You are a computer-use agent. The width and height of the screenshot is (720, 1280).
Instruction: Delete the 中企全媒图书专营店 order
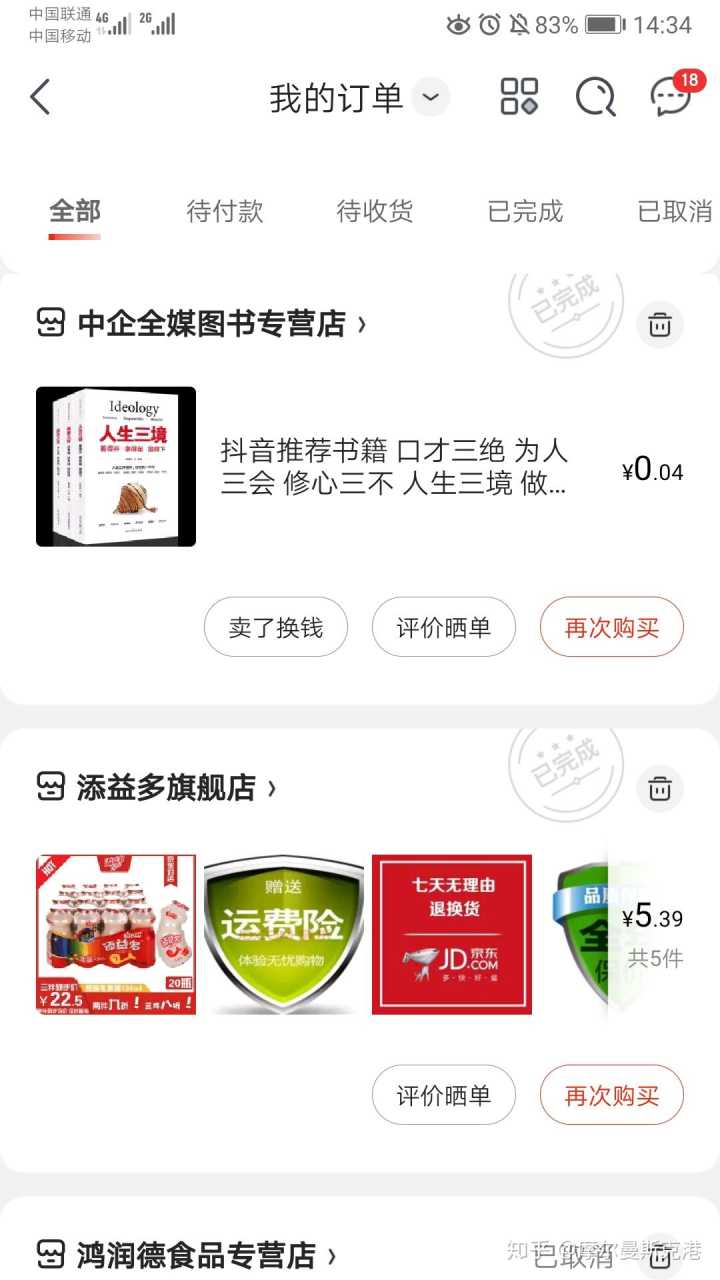660,324
